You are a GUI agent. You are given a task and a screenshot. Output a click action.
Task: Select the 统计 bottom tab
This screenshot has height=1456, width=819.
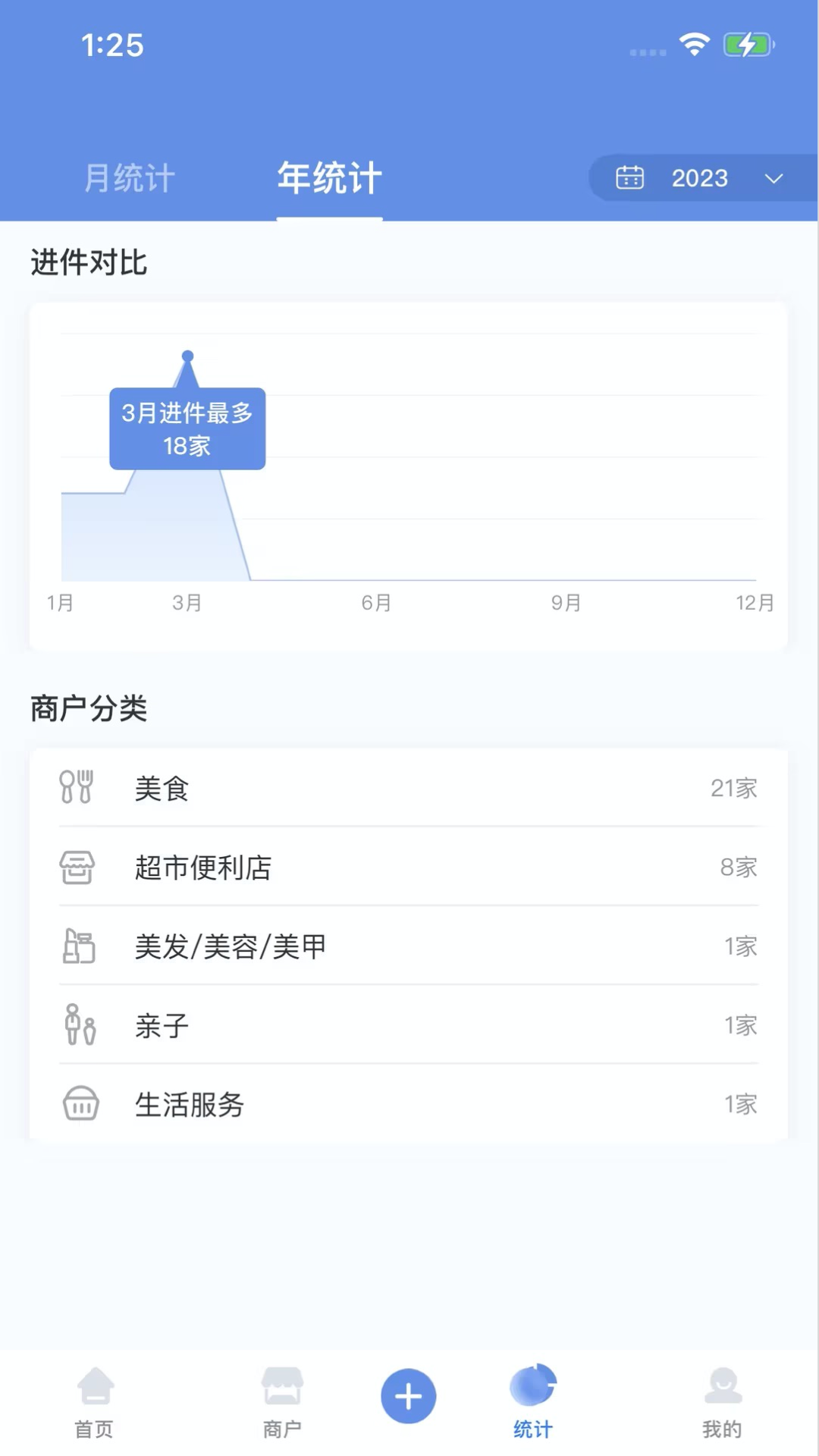click(533, 1403)
